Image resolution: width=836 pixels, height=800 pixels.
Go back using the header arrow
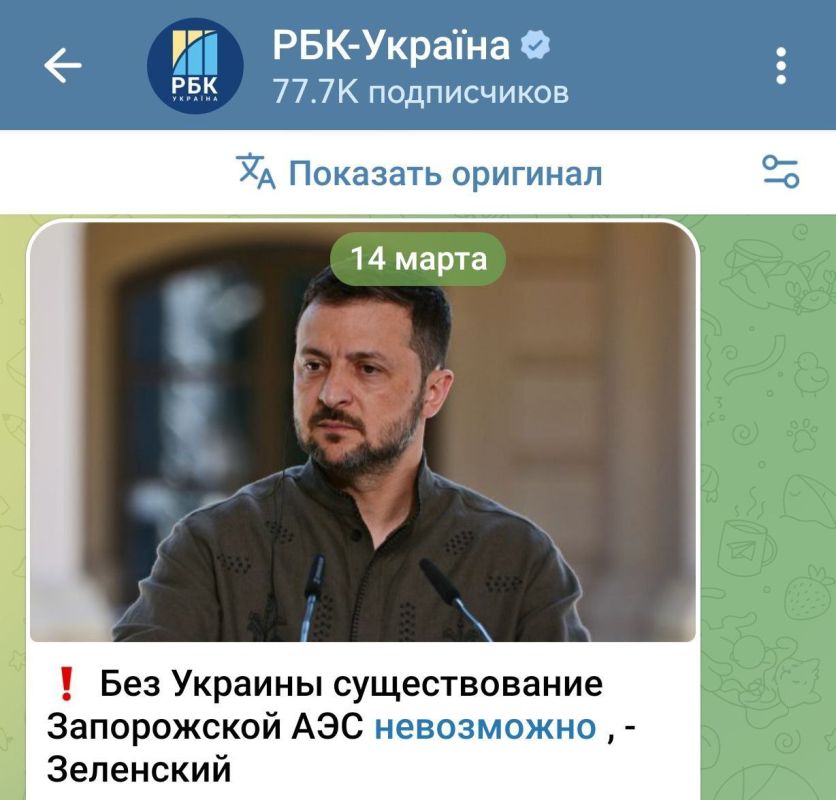point(63,66)
